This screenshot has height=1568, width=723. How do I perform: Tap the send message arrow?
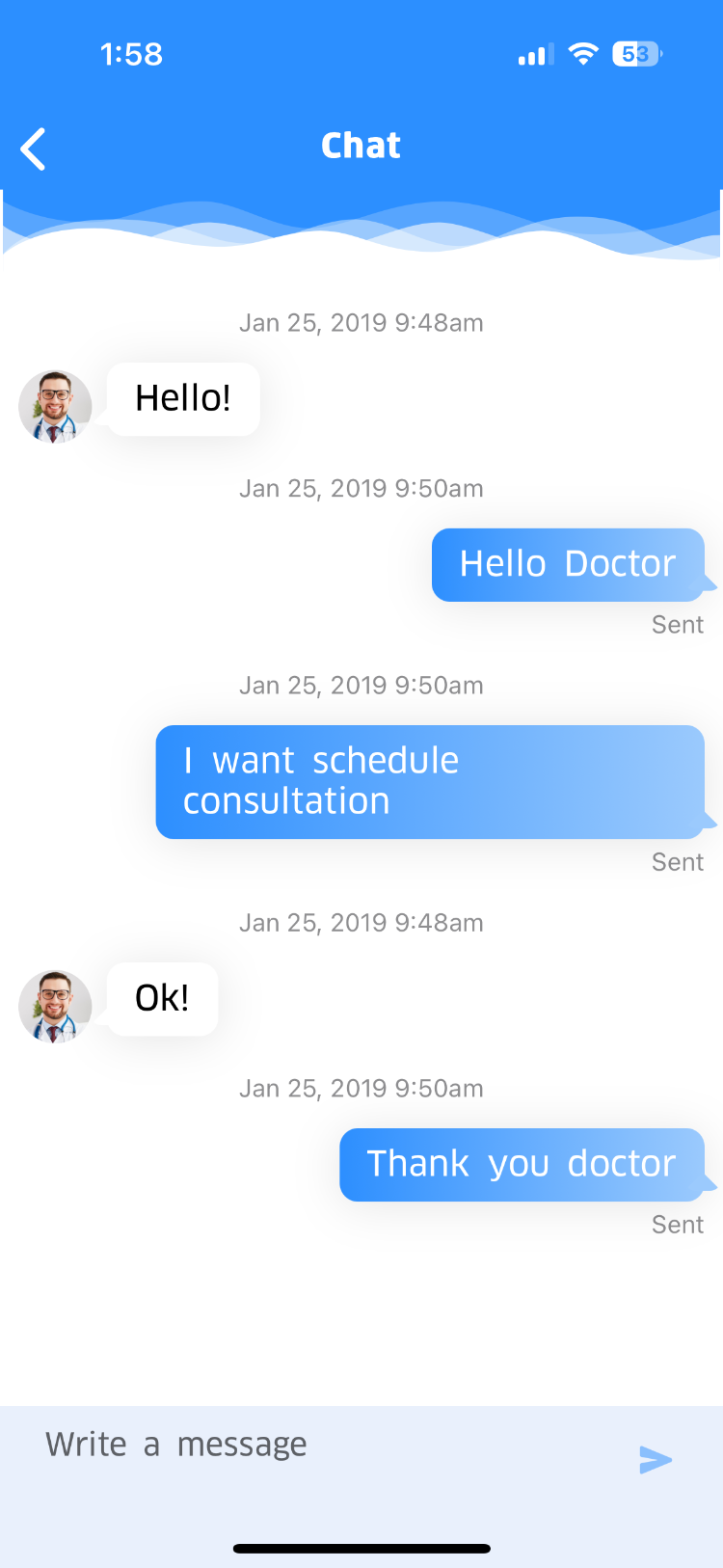pos(655,1460)
